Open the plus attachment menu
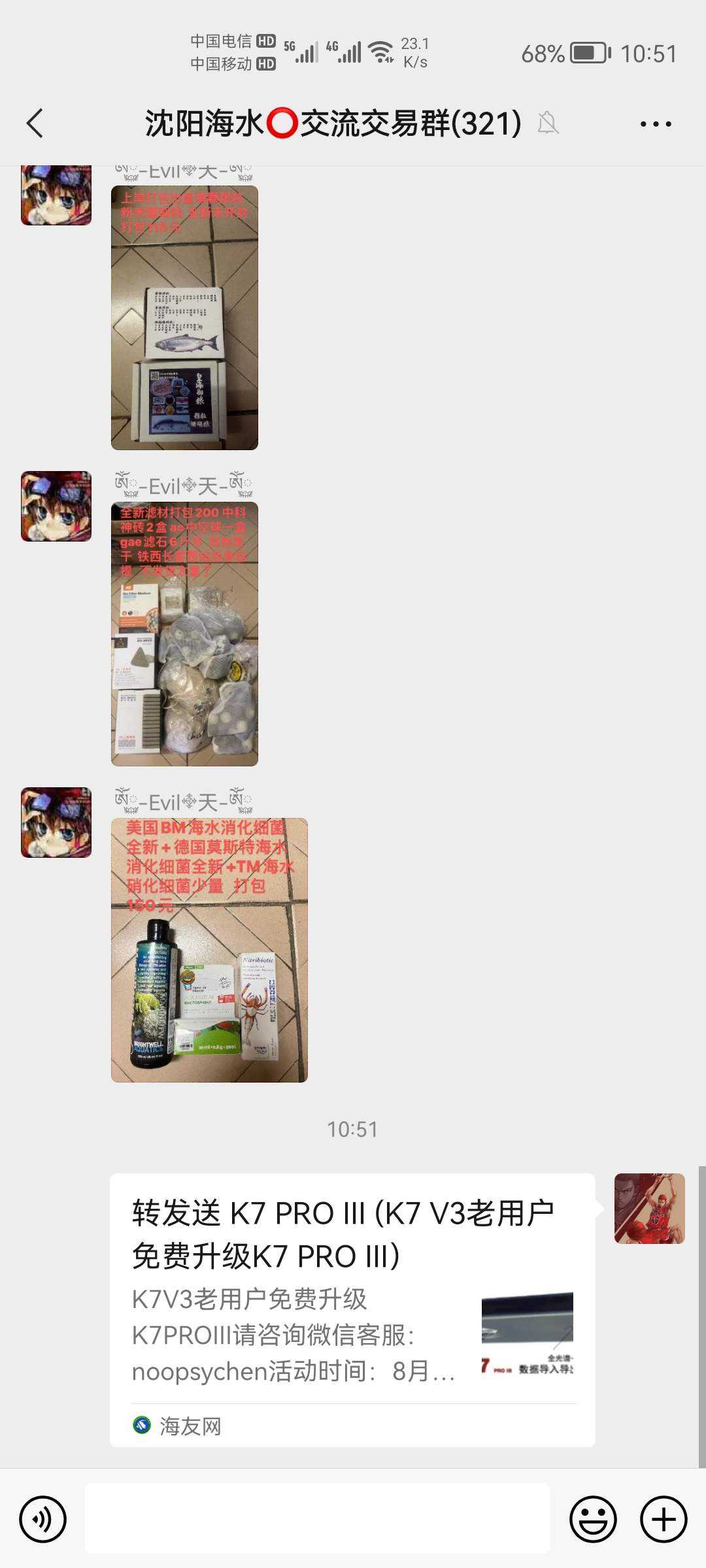706x1568 pixels. 663,1519
